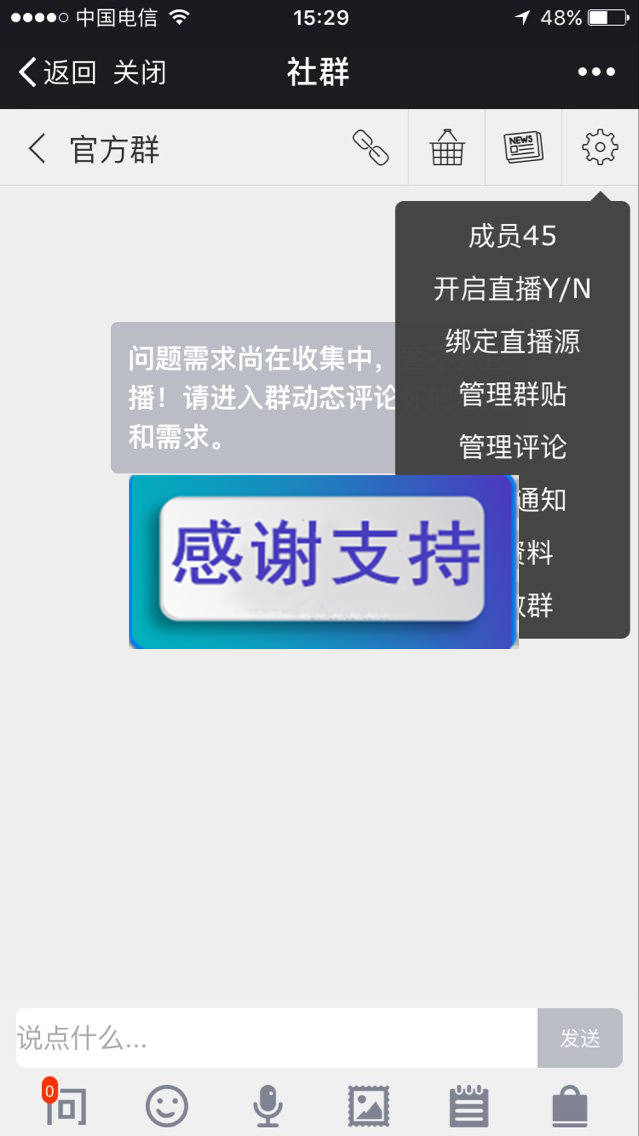
Task: Open the shopping basket icon
Action: click(447, 148)
